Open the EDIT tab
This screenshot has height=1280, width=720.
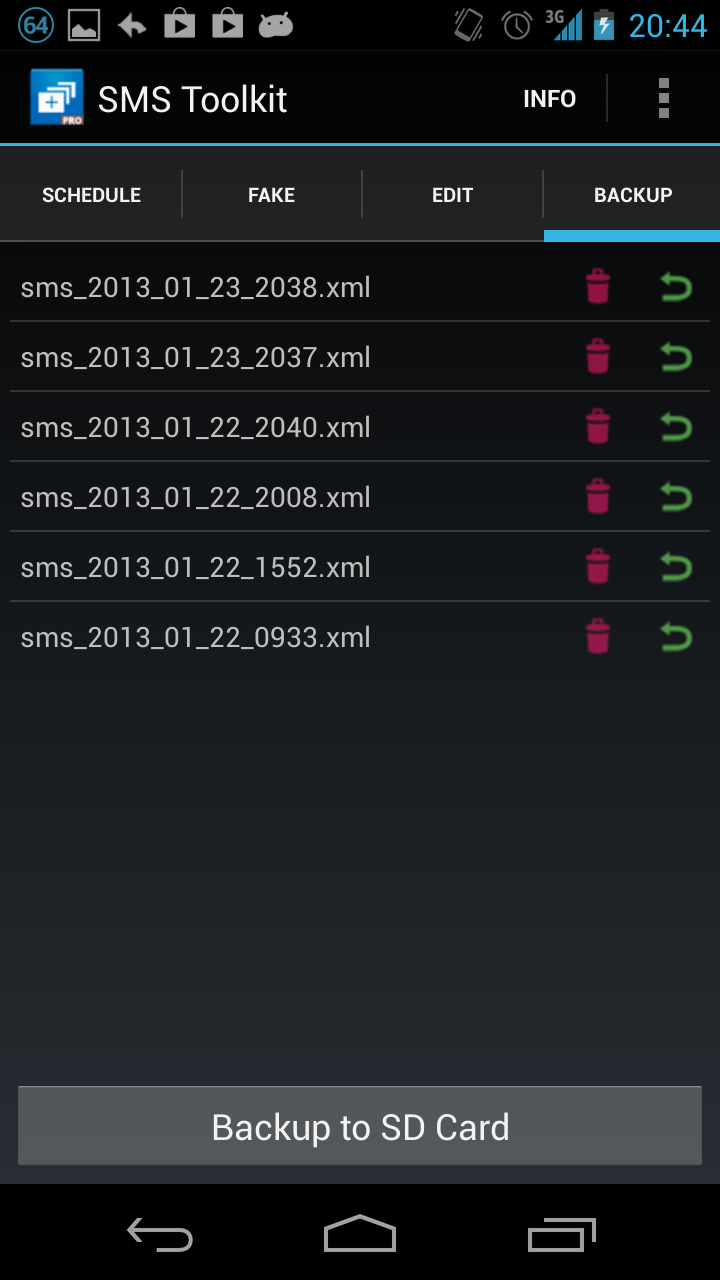click(x=452, y=194)
